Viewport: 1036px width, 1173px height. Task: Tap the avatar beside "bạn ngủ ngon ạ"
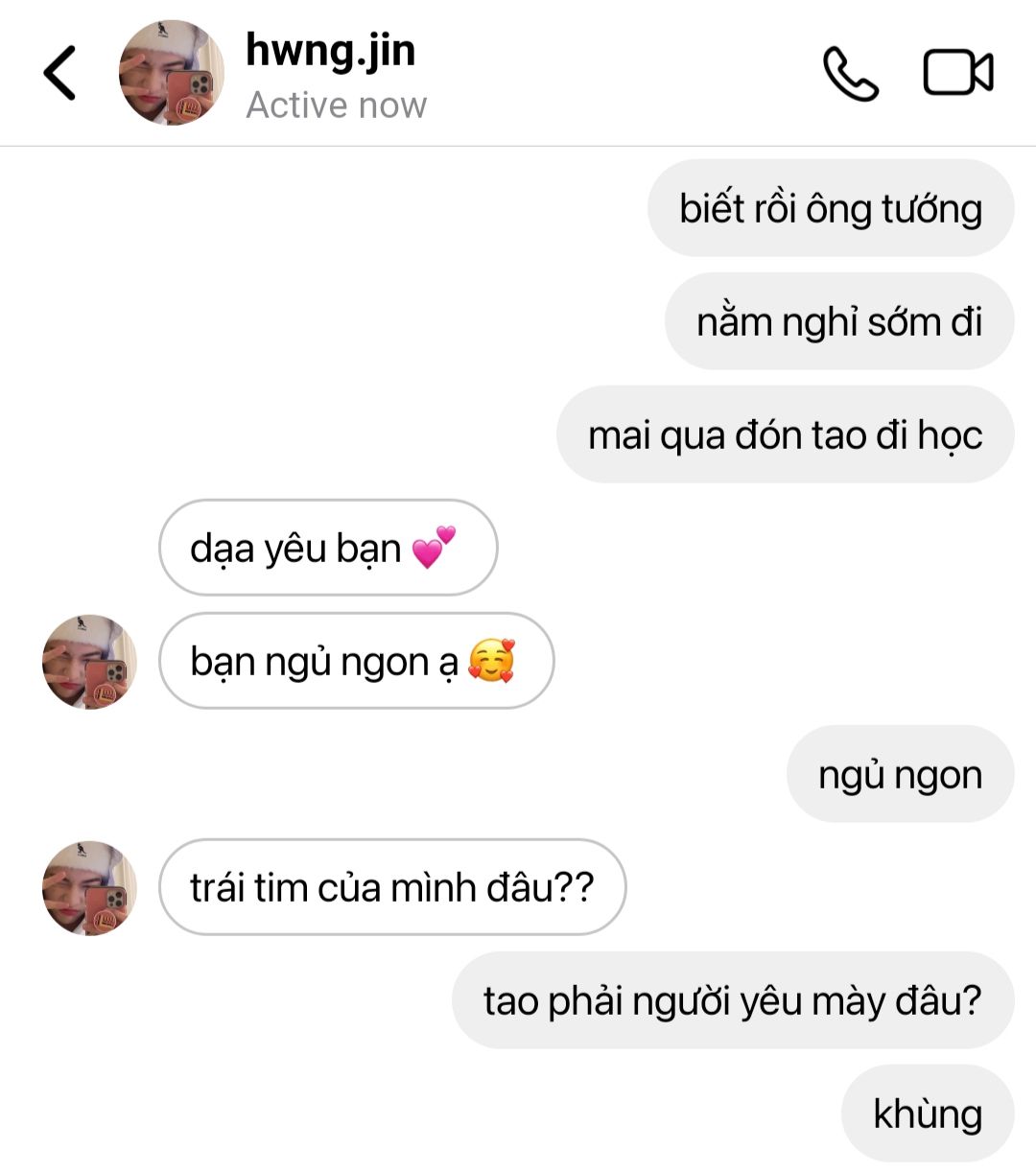(89, 662)
